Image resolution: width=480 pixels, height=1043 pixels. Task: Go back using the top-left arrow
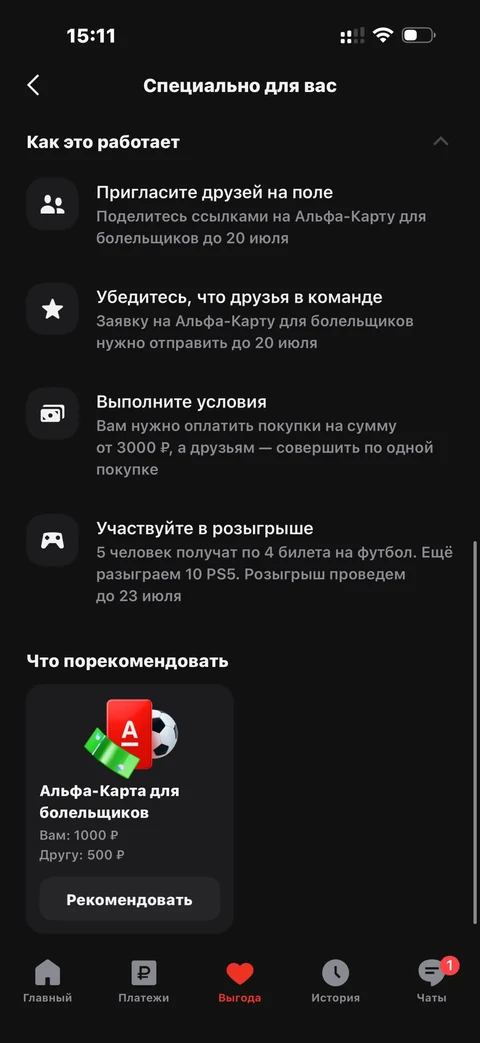(x=33, y=85)
